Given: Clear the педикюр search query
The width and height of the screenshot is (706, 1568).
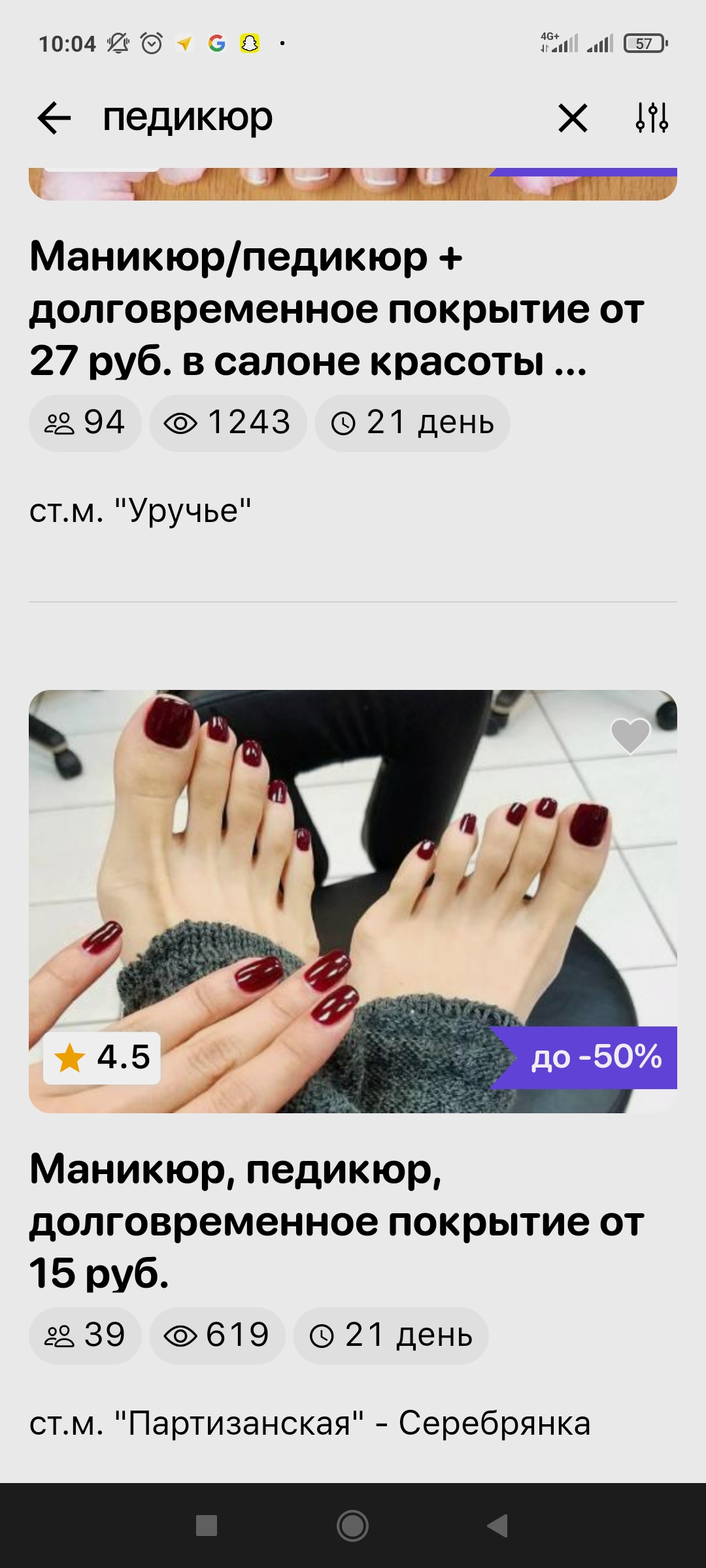Looking at the screenshot, I should click(x=573, y=118).
